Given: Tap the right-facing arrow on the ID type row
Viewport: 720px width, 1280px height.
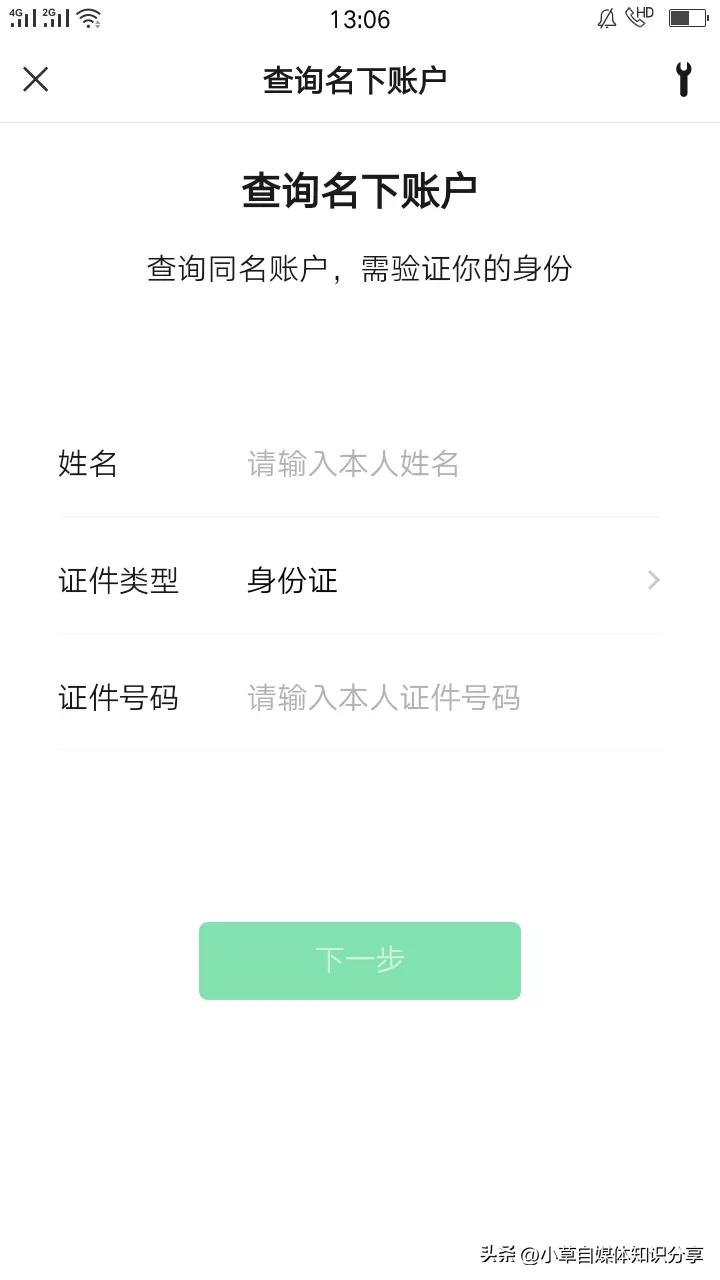Looking at the screenshot, I should coord(653,580).
